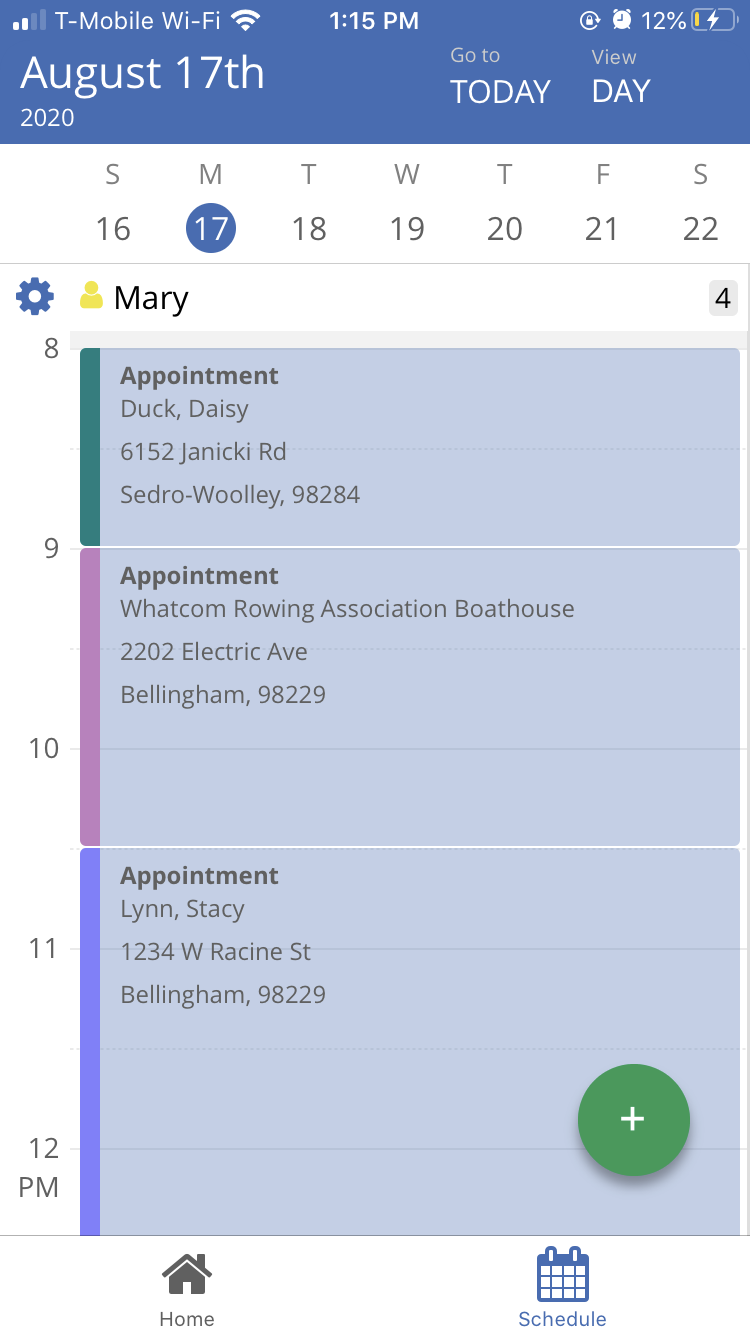Open the settings gear icon

pyautogui.click(x=35, y=297)
